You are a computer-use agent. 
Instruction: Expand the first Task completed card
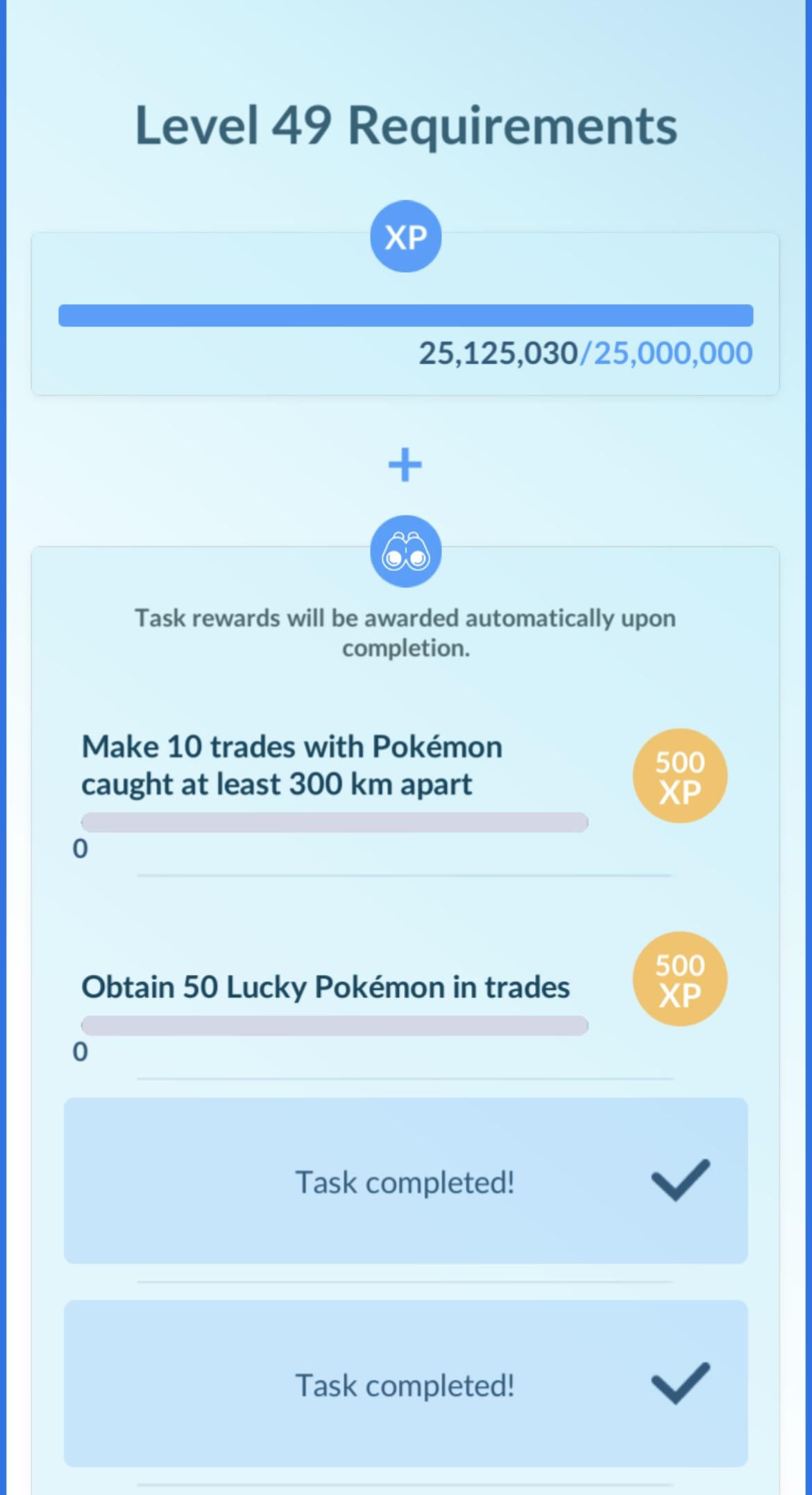405,1181
